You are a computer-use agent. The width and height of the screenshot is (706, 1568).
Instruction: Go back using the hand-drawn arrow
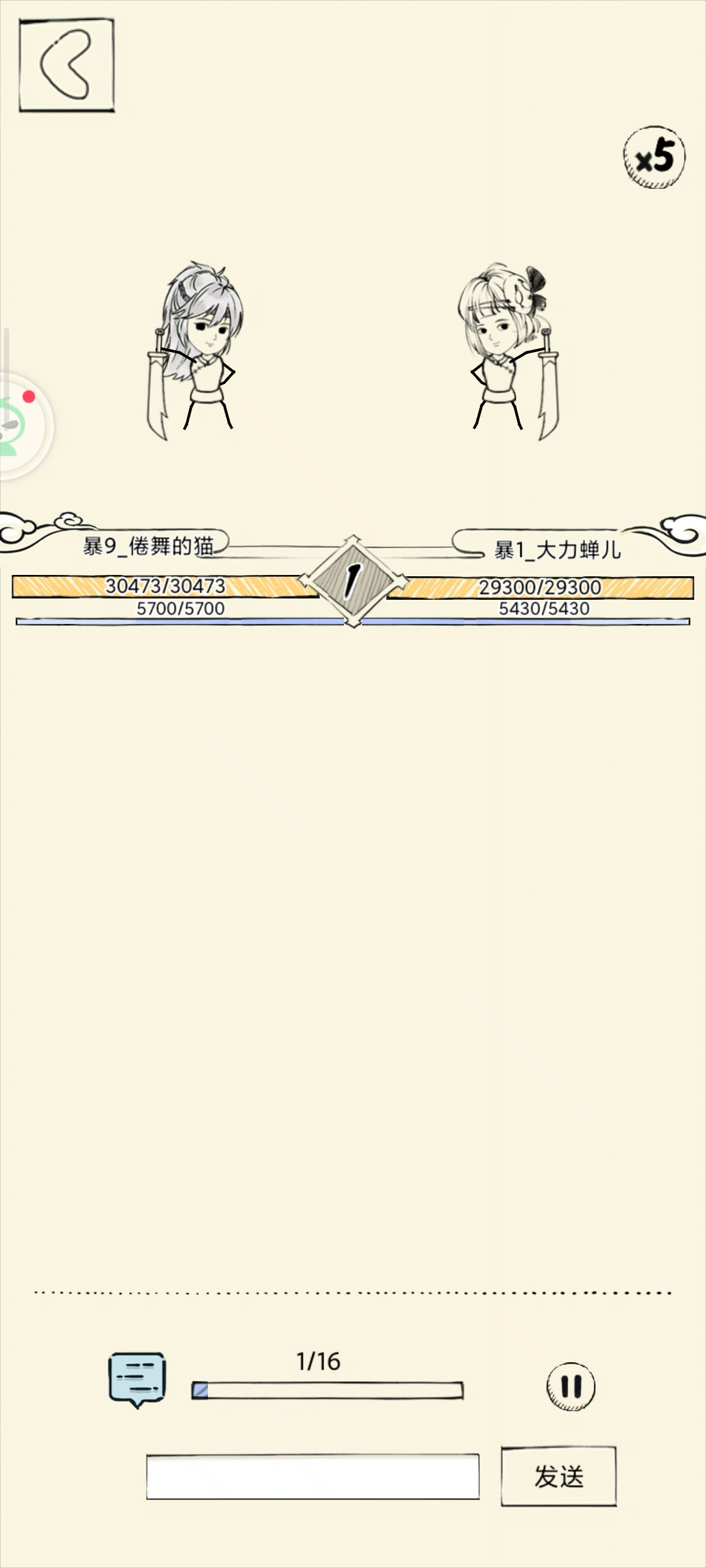[x=67, y=65]
